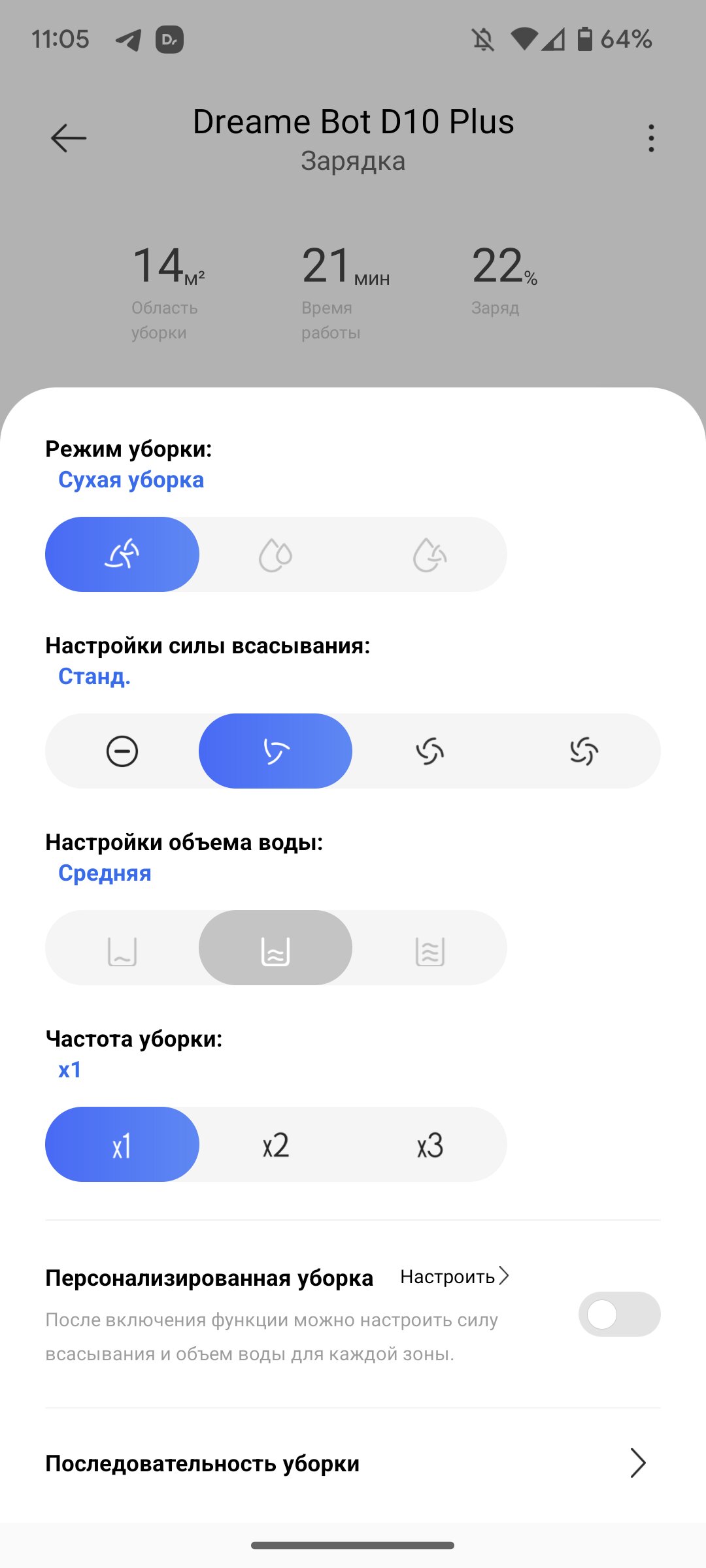Open Настроить for personalized cleaning
706x1568 pixels.
coord(454,1276)
